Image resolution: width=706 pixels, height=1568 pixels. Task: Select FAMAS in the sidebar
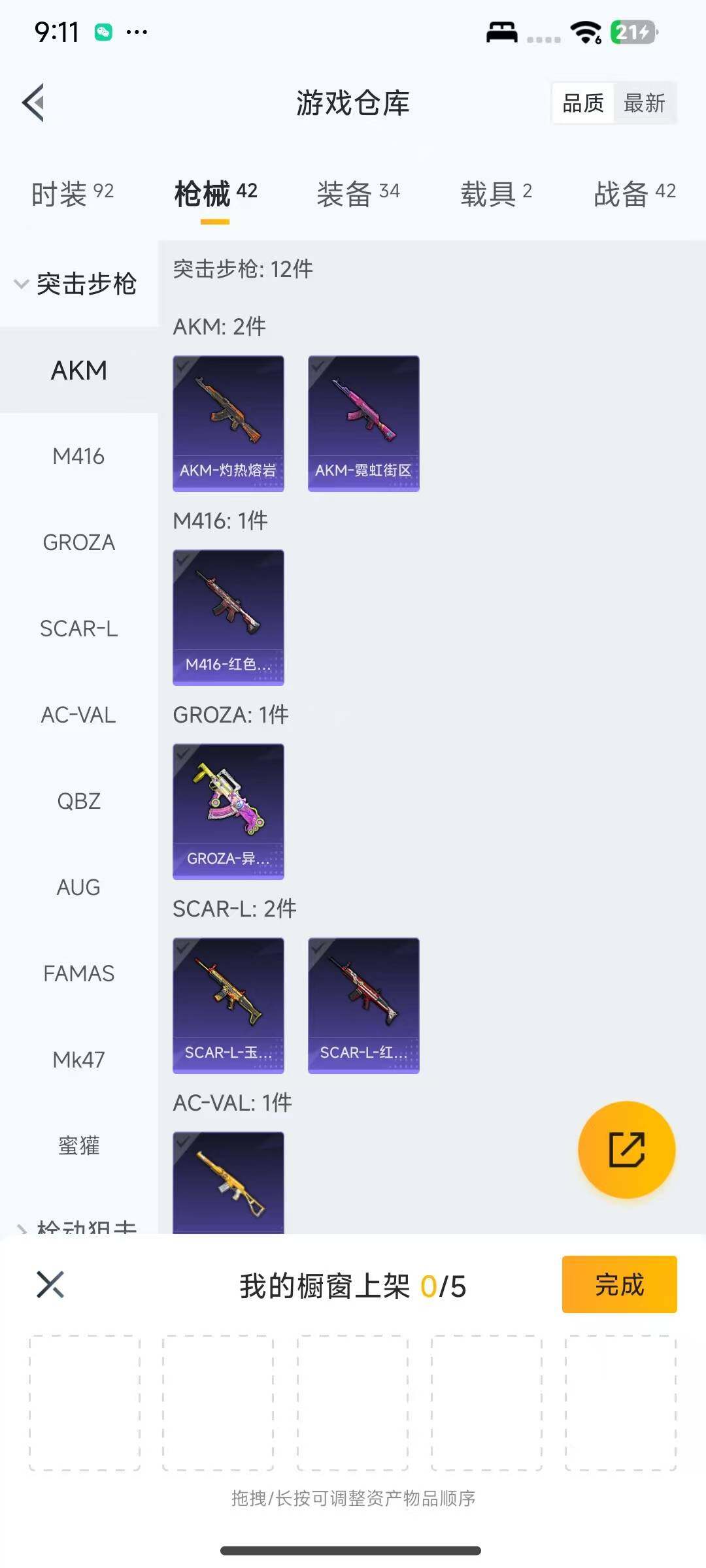coord(78,973)
